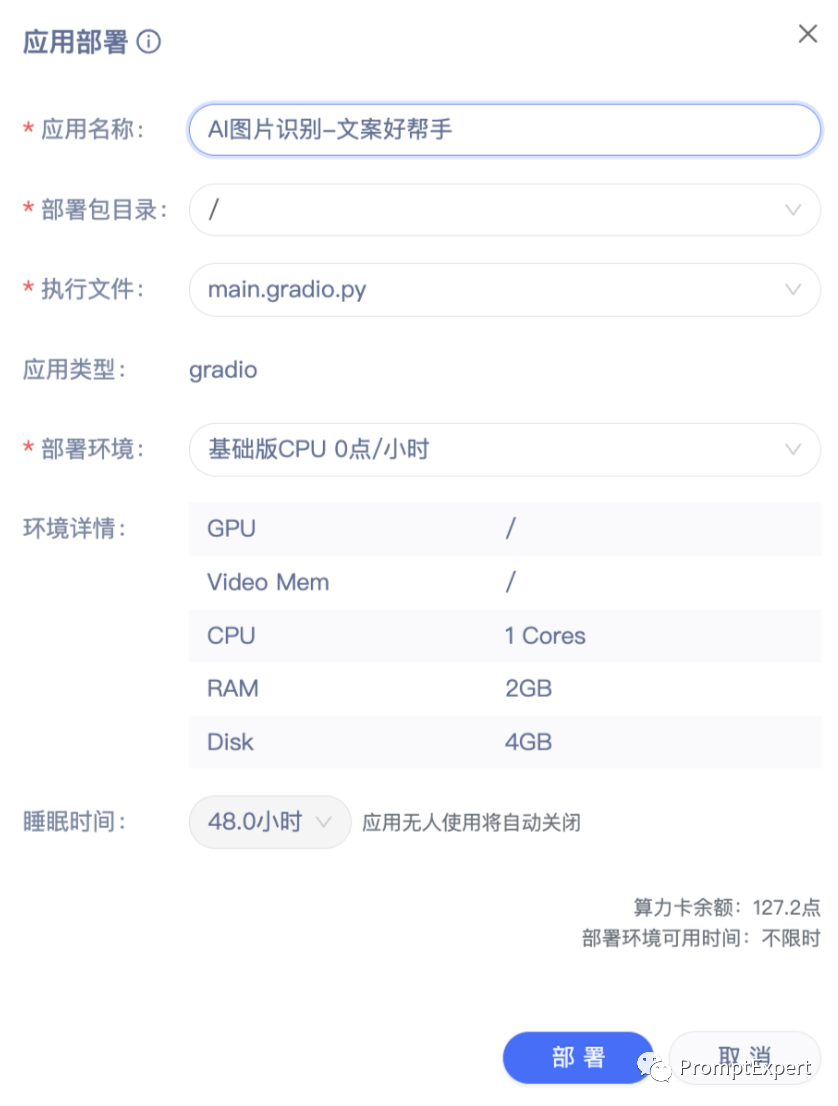Viewport: 838px width, 1106px height.
Task: Close the 应用部署 dialog
Action: pyautogui.click(x=807, y=34)
